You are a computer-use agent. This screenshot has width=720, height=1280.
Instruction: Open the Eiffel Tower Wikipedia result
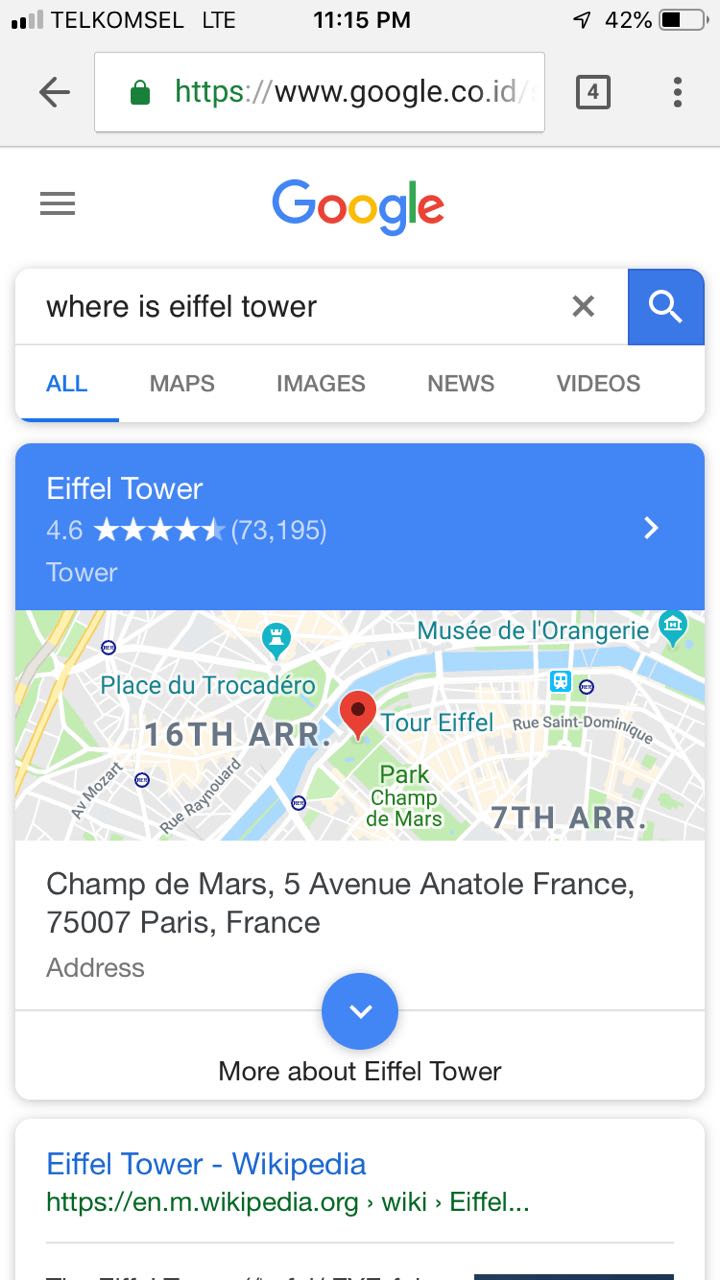pyautogui.click(x=206, y=1164)
